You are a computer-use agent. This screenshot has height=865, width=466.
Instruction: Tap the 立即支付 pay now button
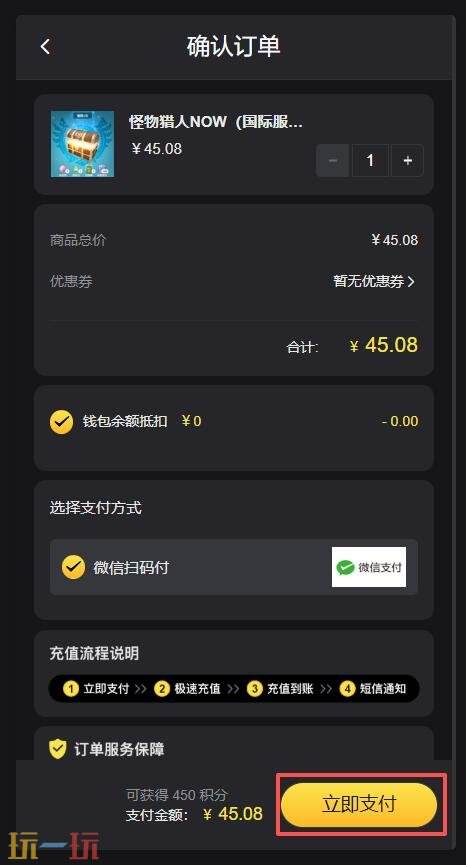coord(359,804)
